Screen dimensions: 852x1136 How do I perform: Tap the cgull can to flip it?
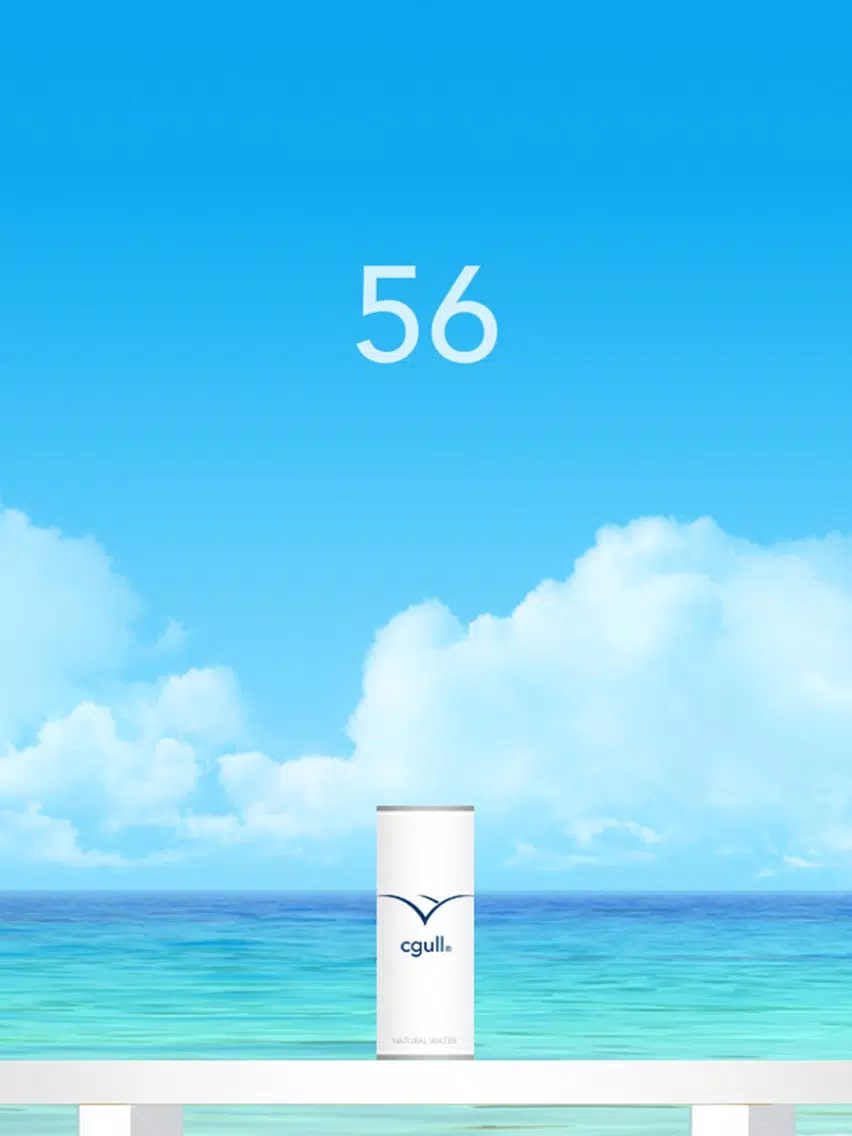pyautogui.click(x=425, y=932)
